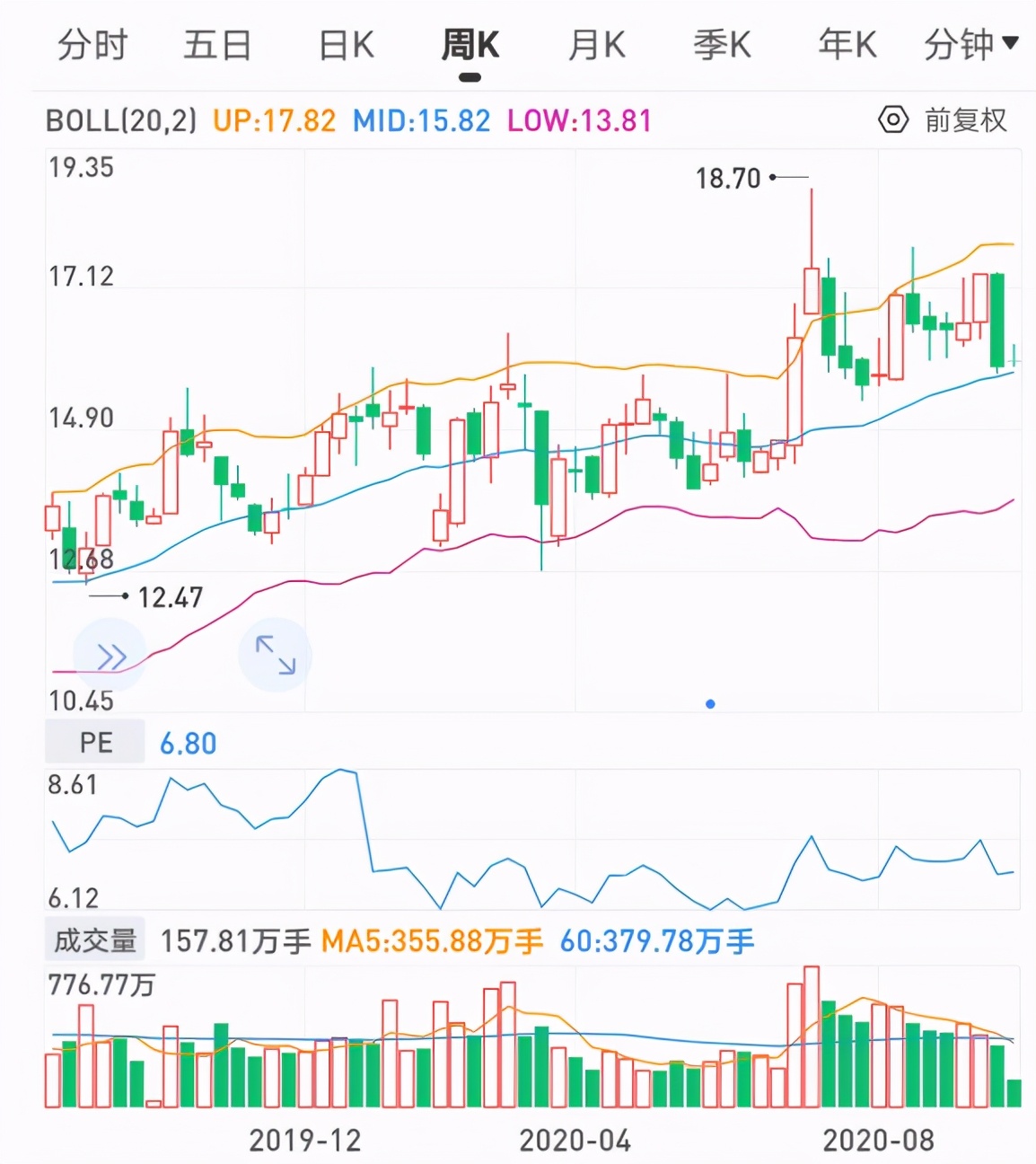Switch to 月K monthly chart
Viewport: 1036px width, 1164px height.
596,44
